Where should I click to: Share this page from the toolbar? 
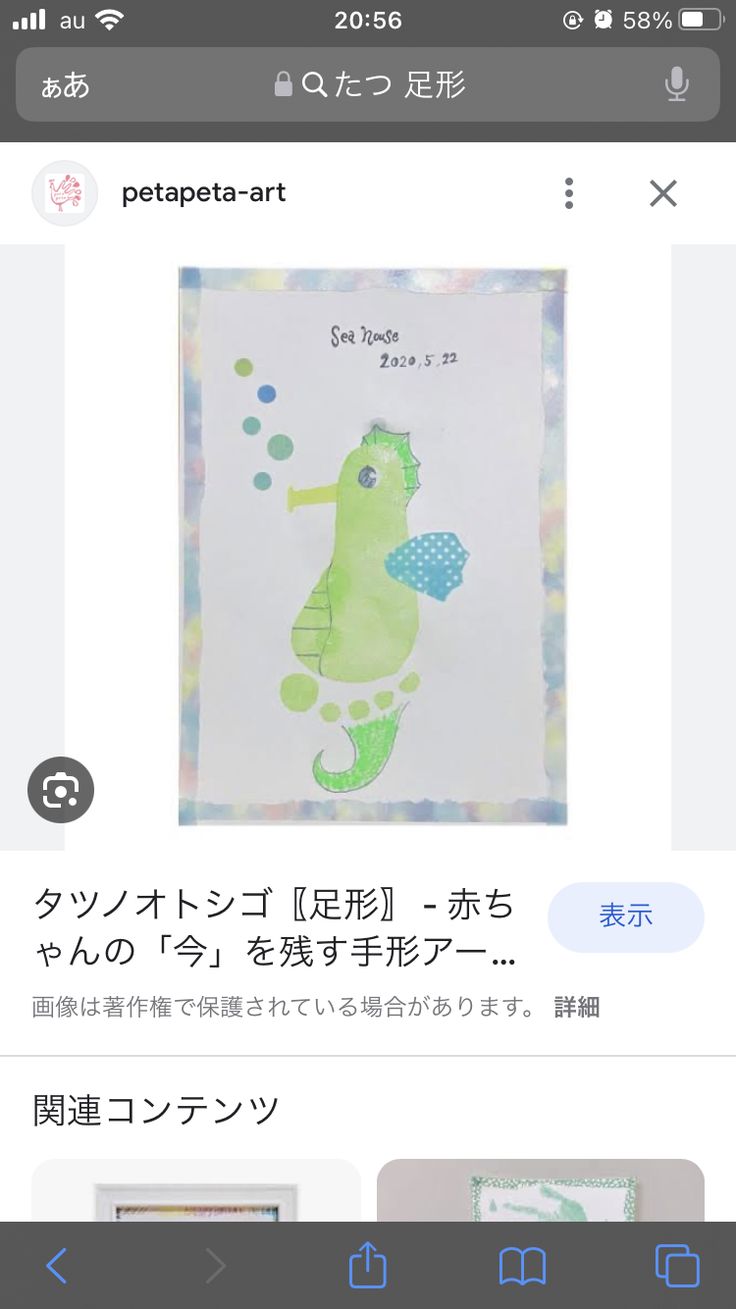[367, 1266]
